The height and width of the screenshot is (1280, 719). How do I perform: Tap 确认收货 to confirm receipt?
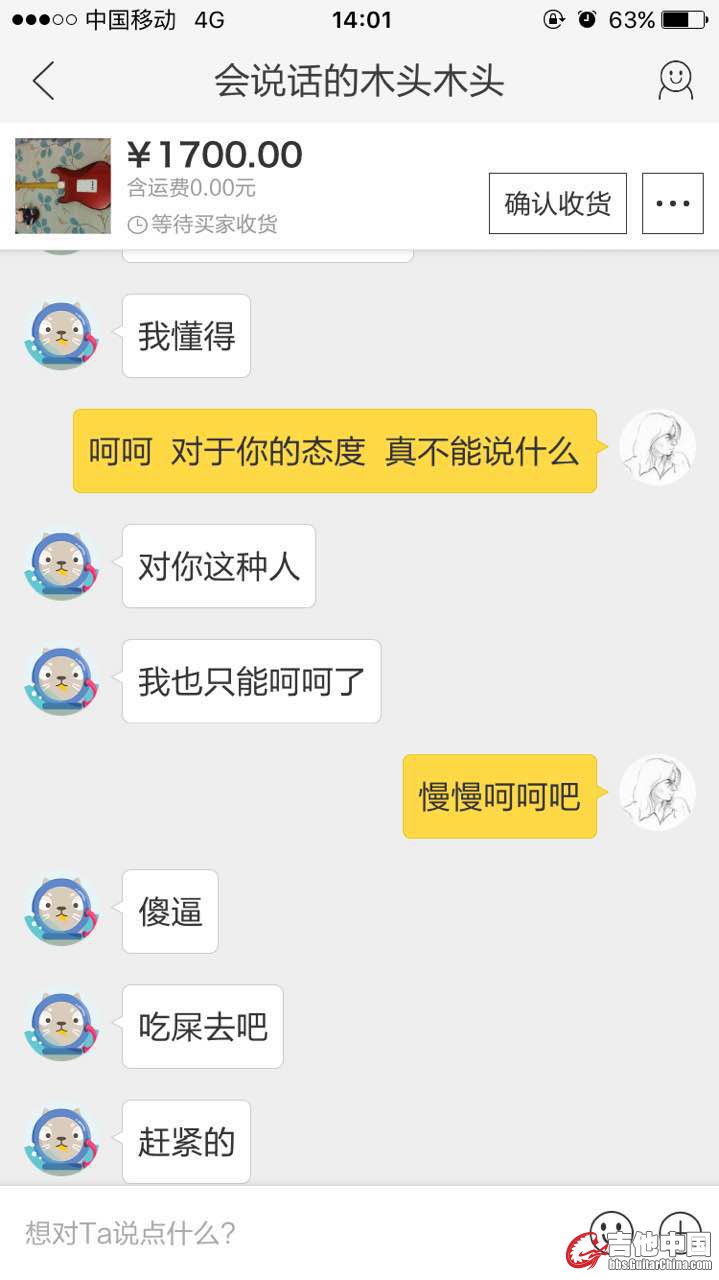[557, 204]
